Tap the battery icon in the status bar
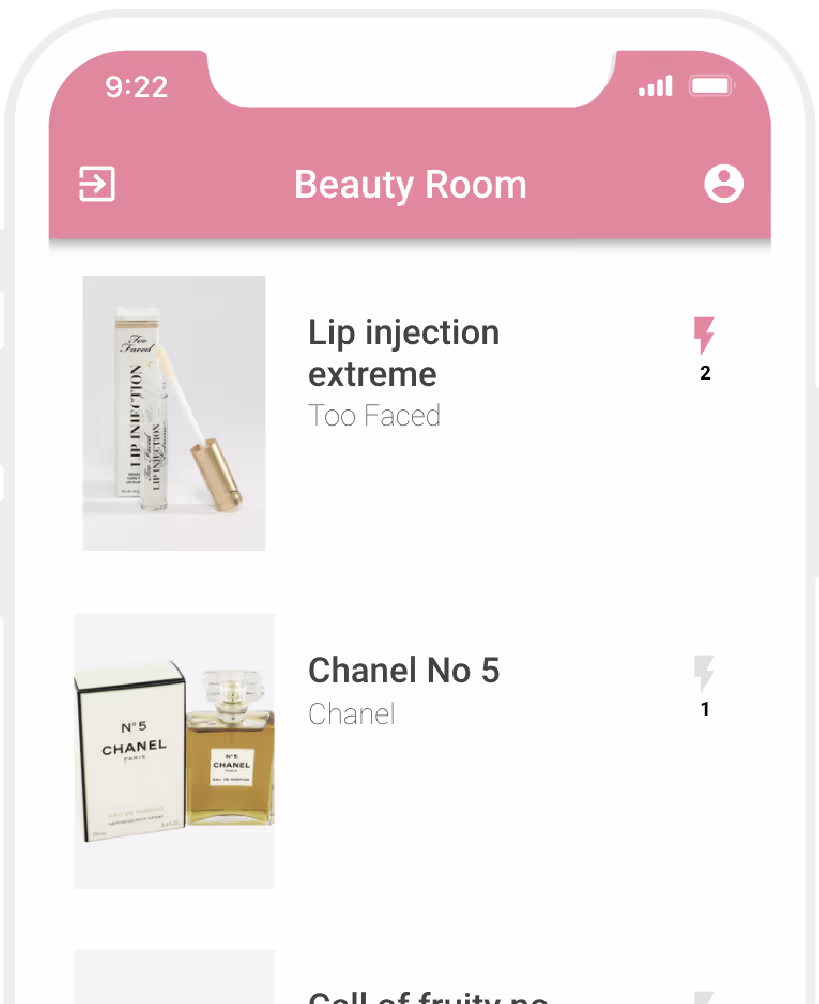The height and width of the screenshot is (1004, 819). click(711, 86)
